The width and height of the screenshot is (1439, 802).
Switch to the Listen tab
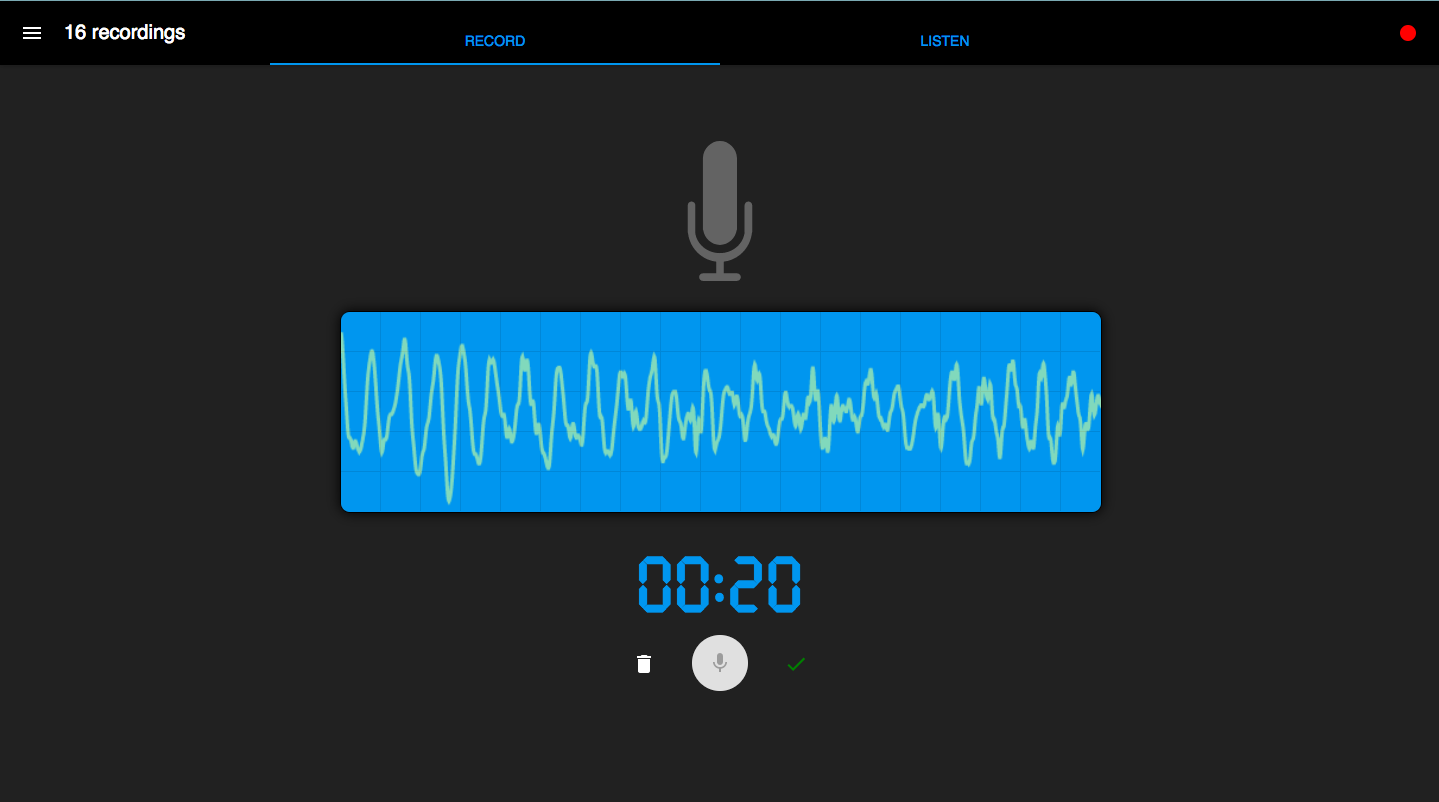(944, 41)
